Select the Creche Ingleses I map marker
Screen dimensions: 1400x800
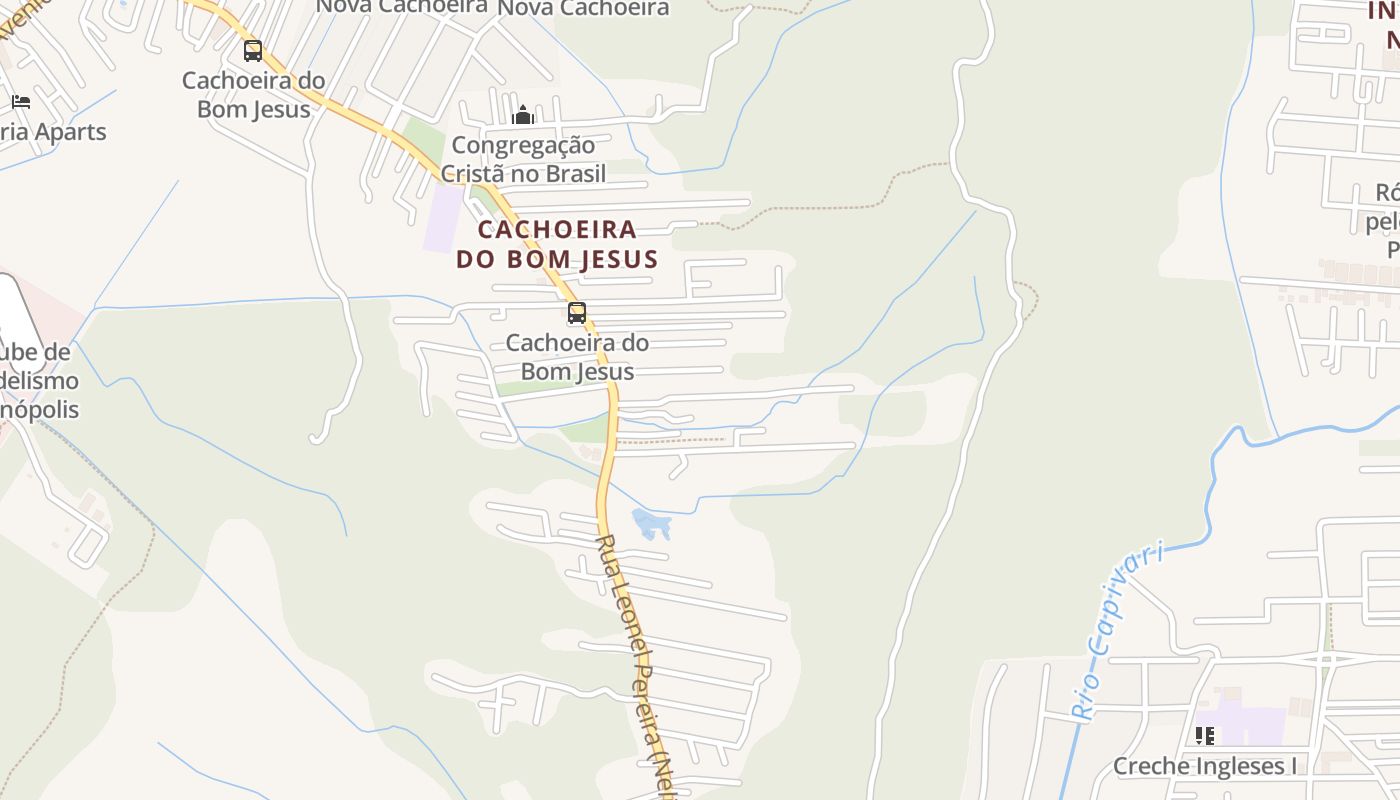click(x=1205, y=736)
